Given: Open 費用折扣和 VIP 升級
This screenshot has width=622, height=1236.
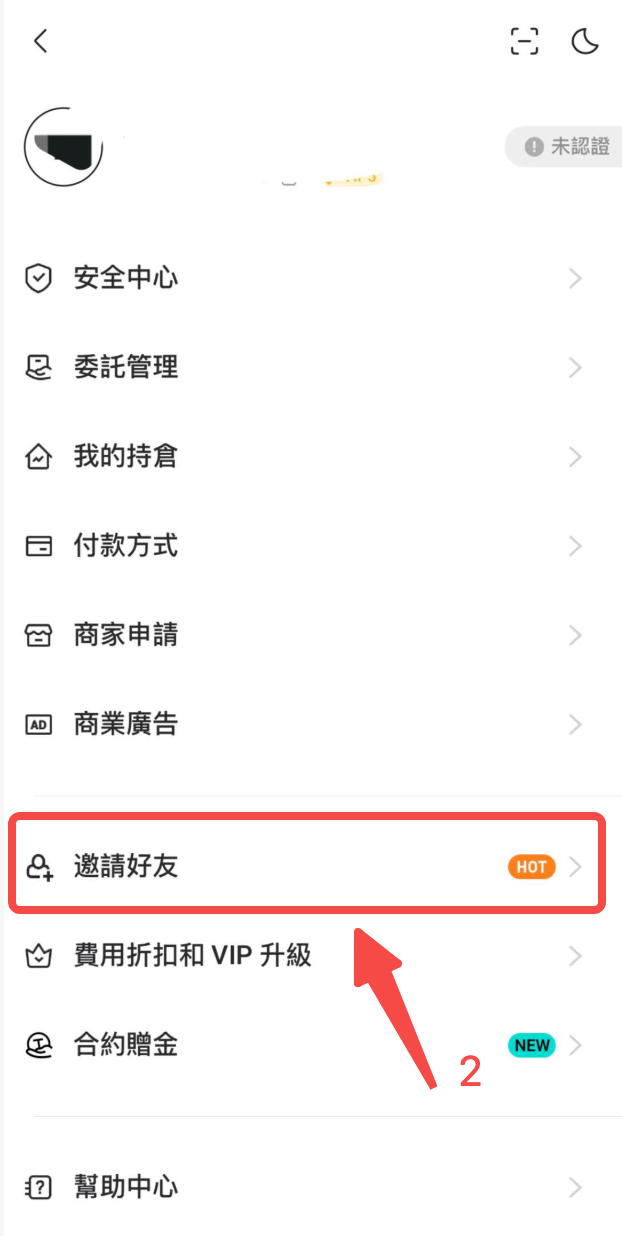Looking at the screenshot, I should (x=311, y=956).
